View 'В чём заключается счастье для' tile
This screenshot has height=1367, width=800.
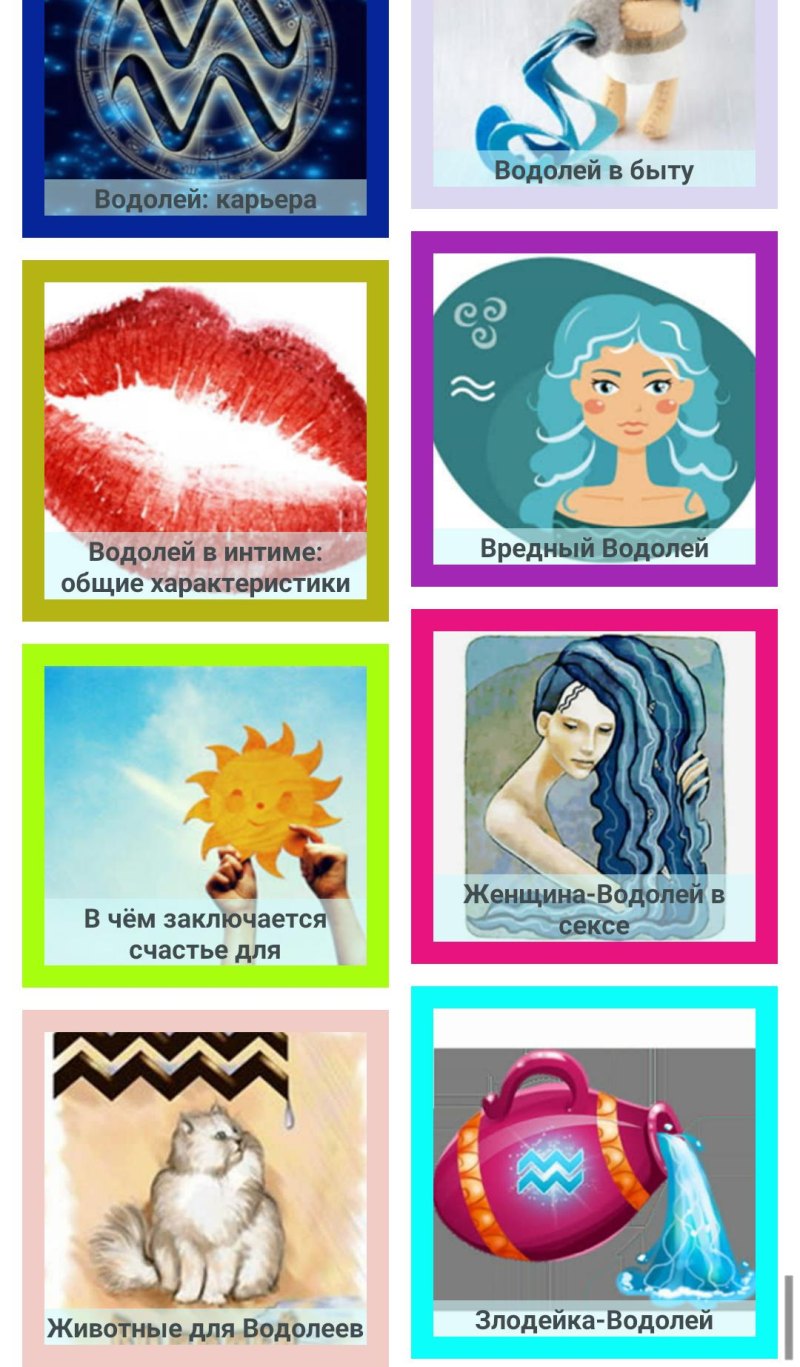click(205, 815)
